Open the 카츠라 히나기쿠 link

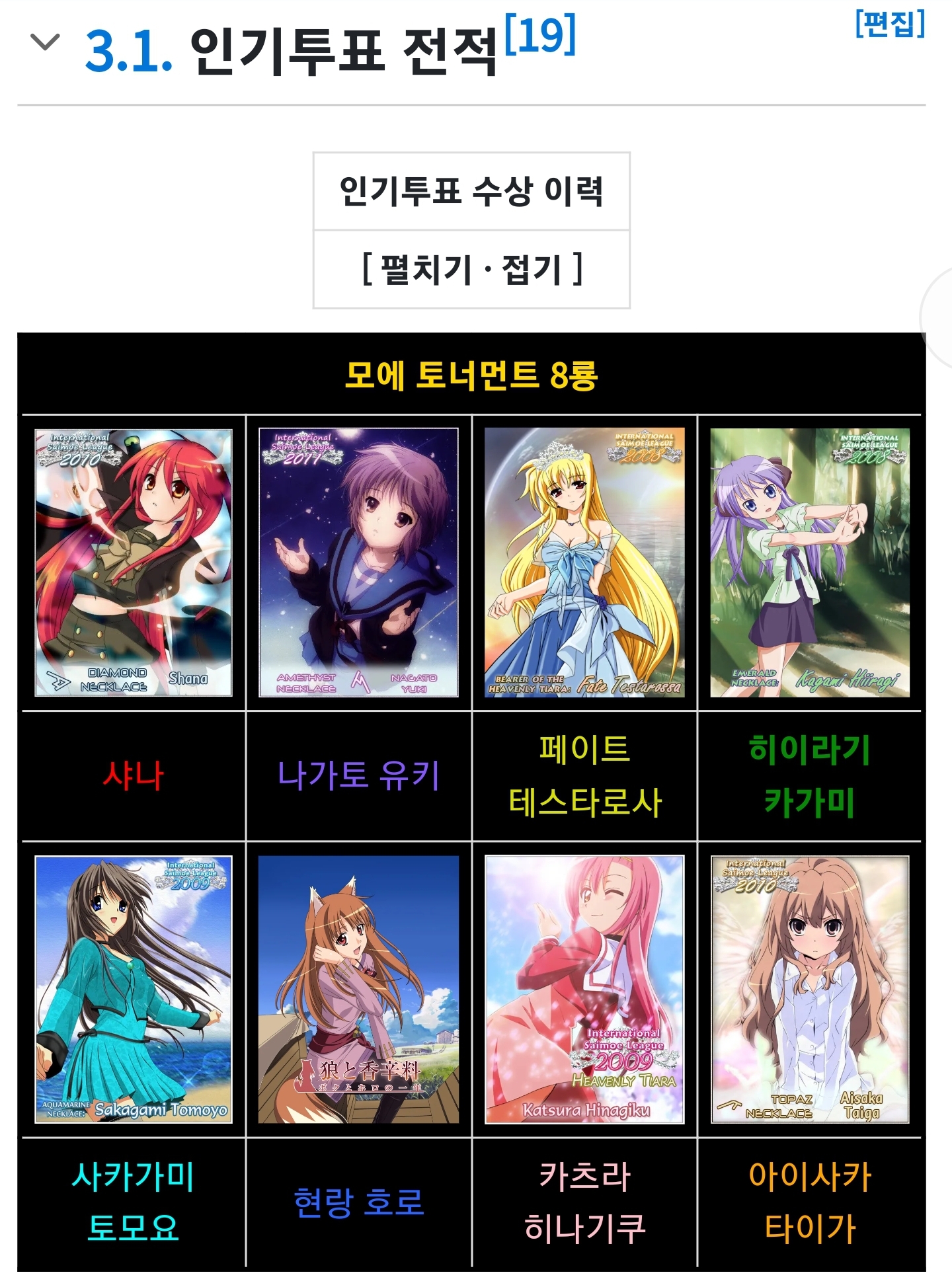click(584, 1202)
